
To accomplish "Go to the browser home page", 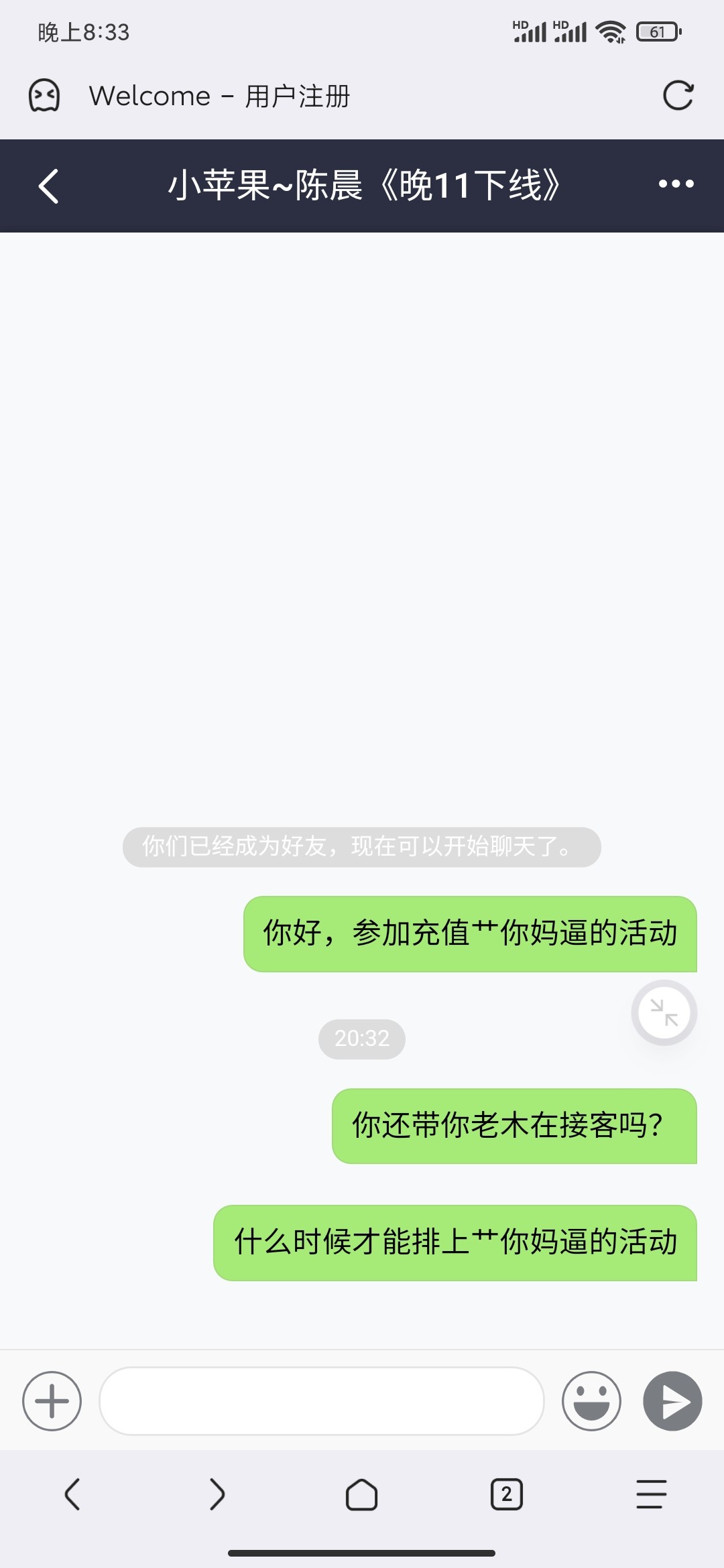I will point(361,1494).
